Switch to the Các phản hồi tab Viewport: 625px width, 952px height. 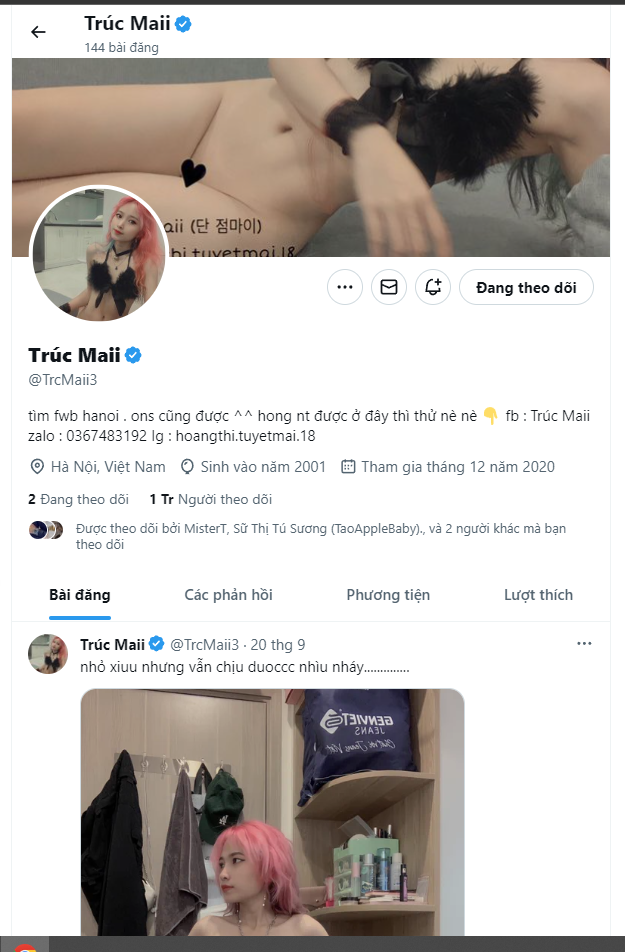pyautogui.click(x=228, y=595)
